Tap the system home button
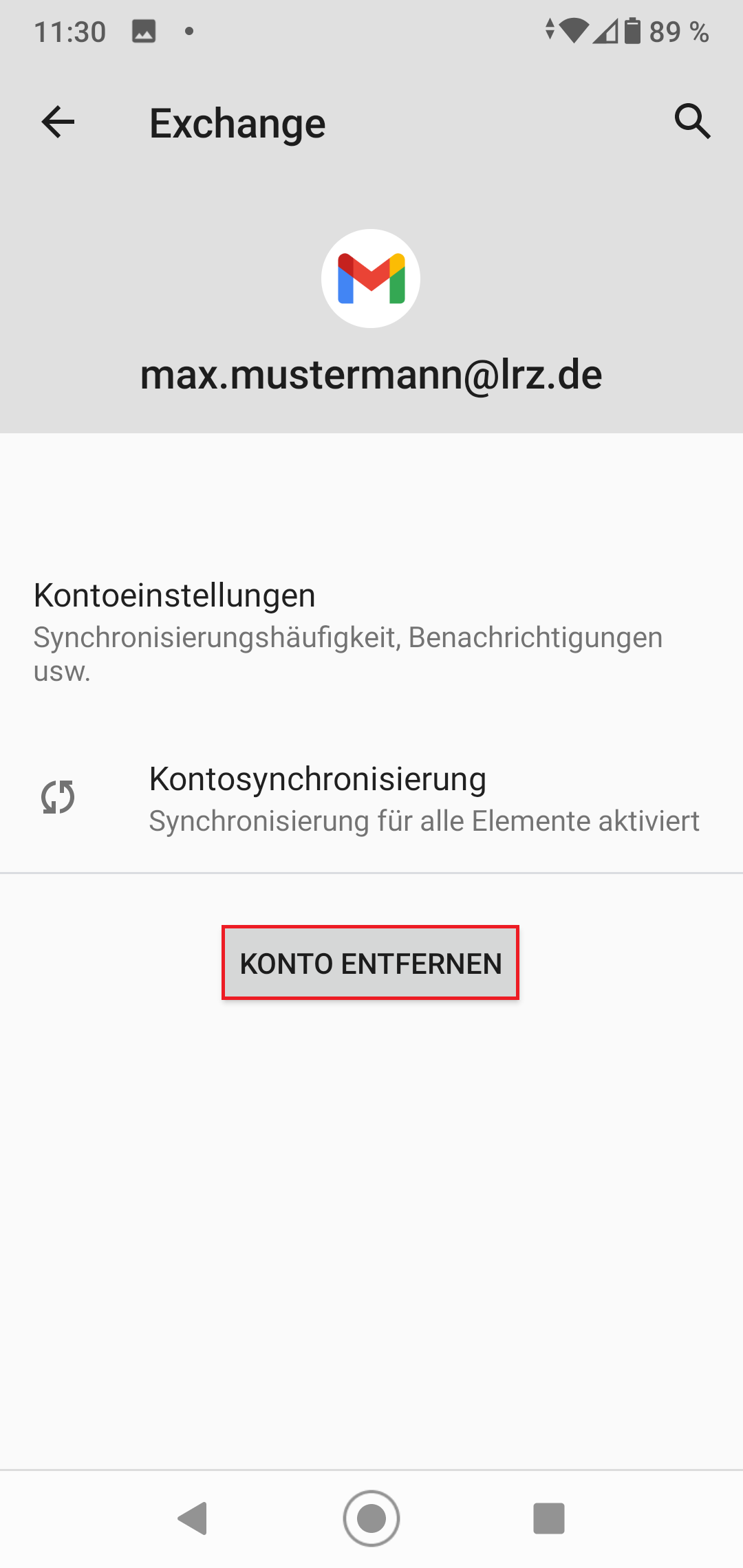 371,1518
